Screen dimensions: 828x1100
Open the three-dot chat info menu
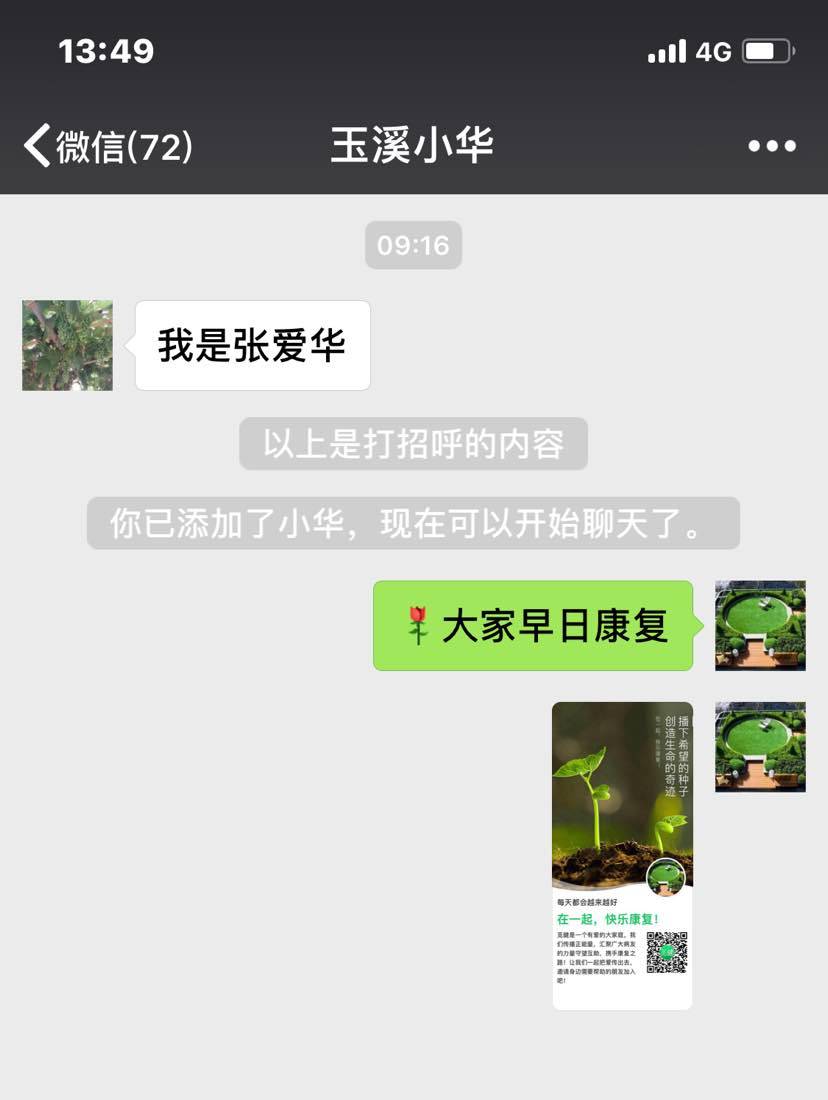[772, 146]
